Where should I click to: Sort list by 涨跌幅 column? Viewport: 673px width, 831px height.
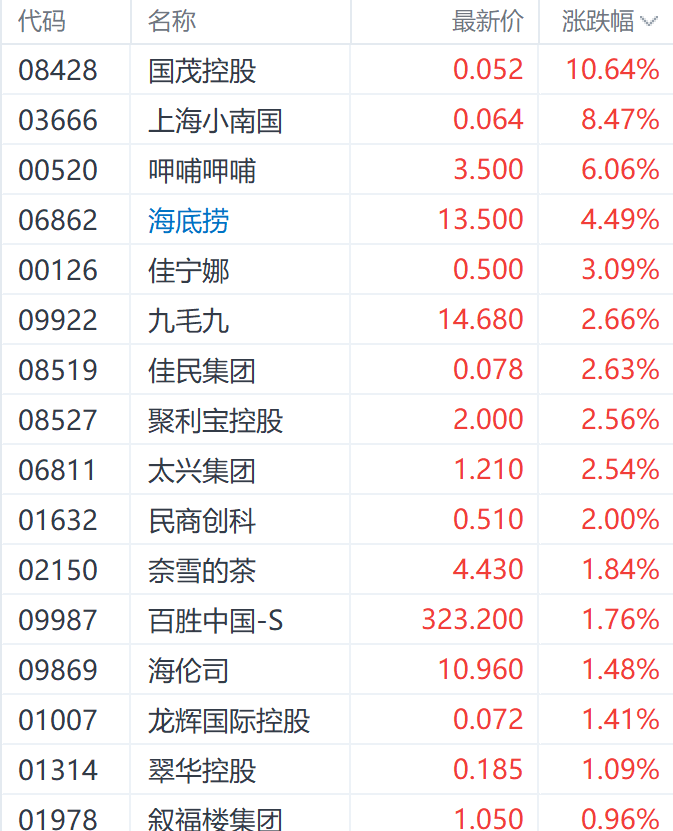click(x=609, y=21)
